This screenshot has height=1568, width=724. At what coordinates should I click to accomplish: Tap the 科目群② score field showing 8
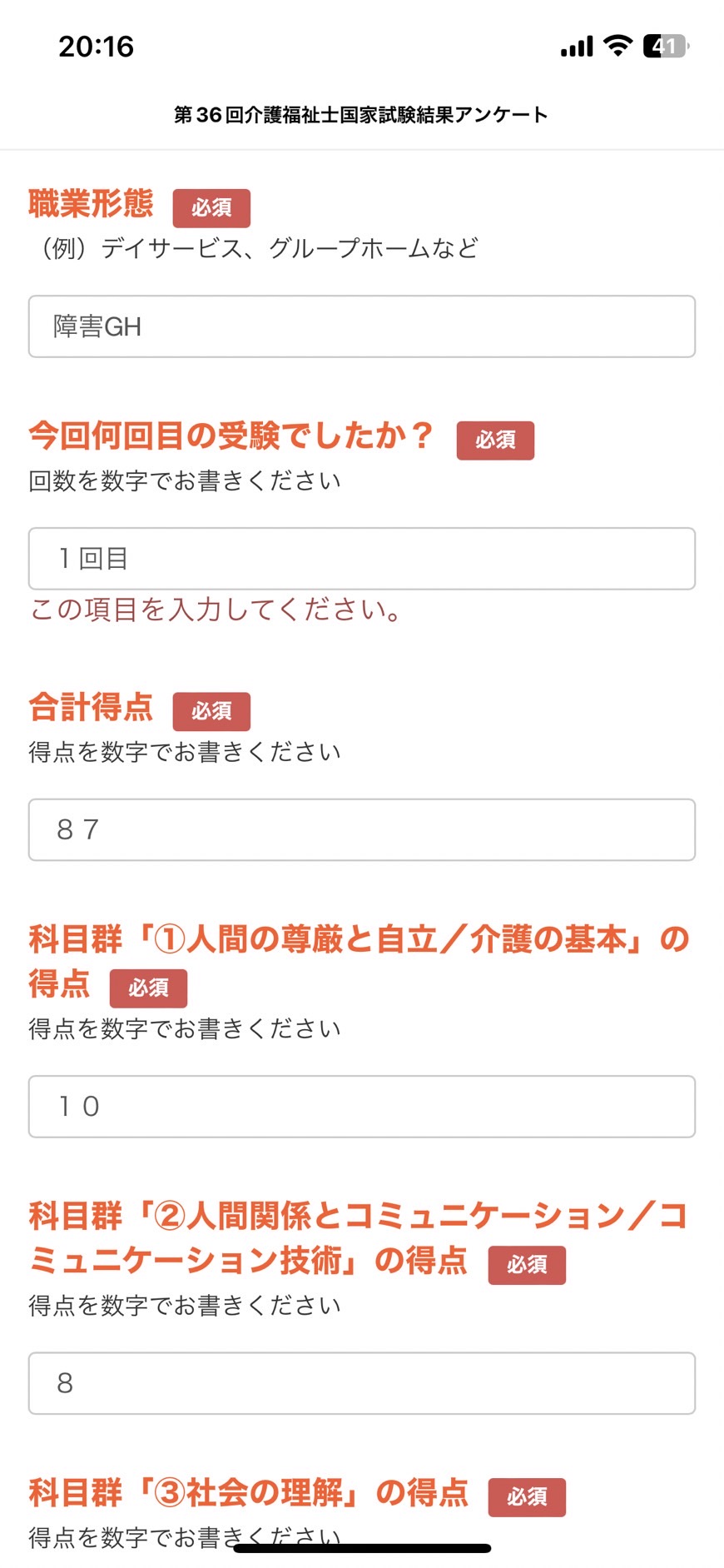362,1383
